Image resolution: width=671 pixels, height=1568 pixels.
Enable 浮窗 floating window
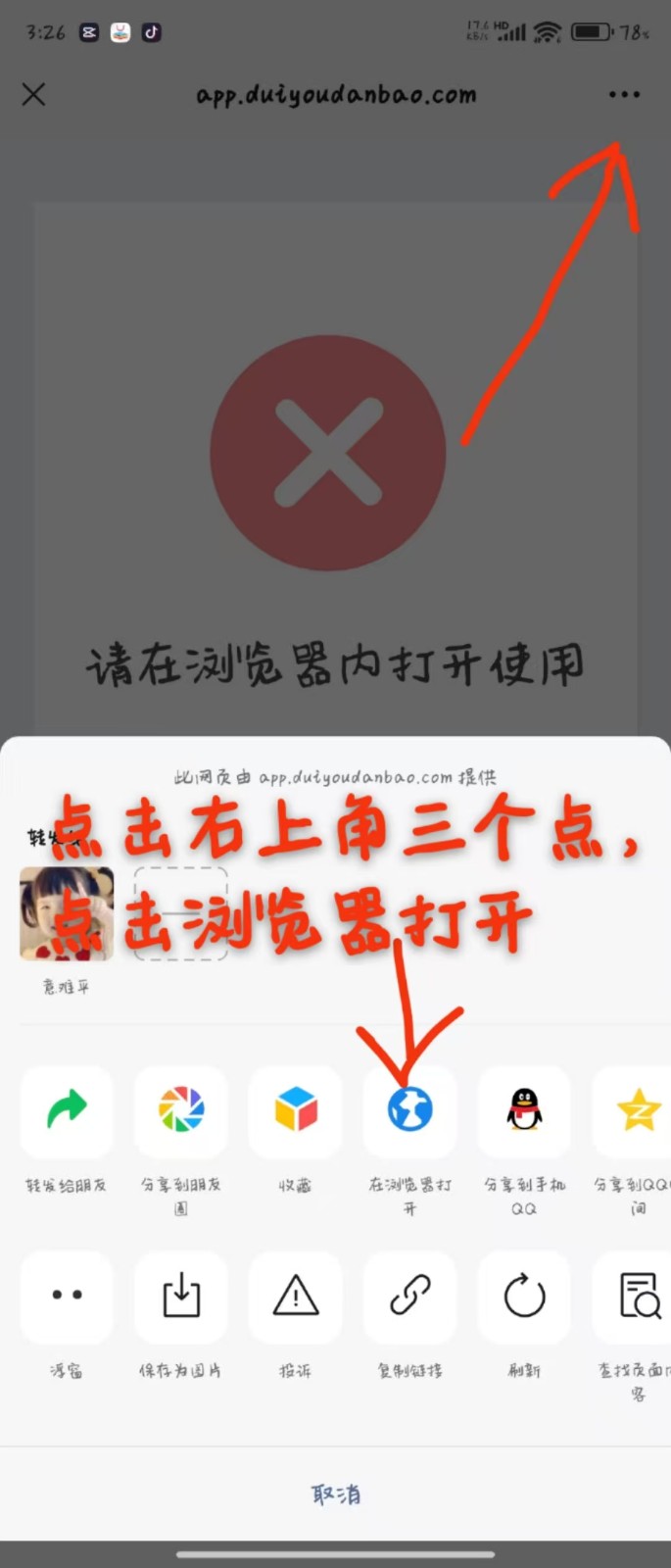[67, 1297]
